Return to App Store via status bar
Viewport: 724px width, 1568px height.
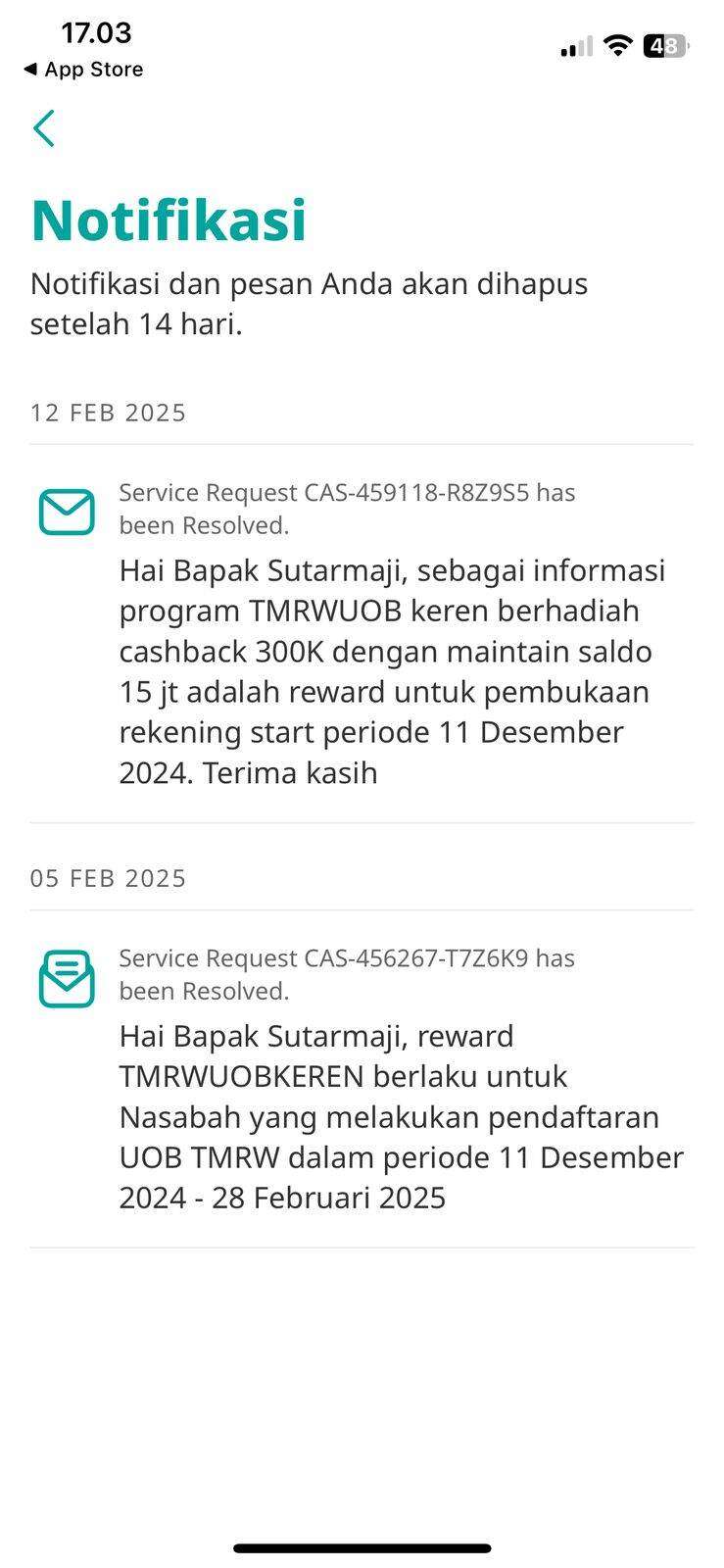point(83,70)
